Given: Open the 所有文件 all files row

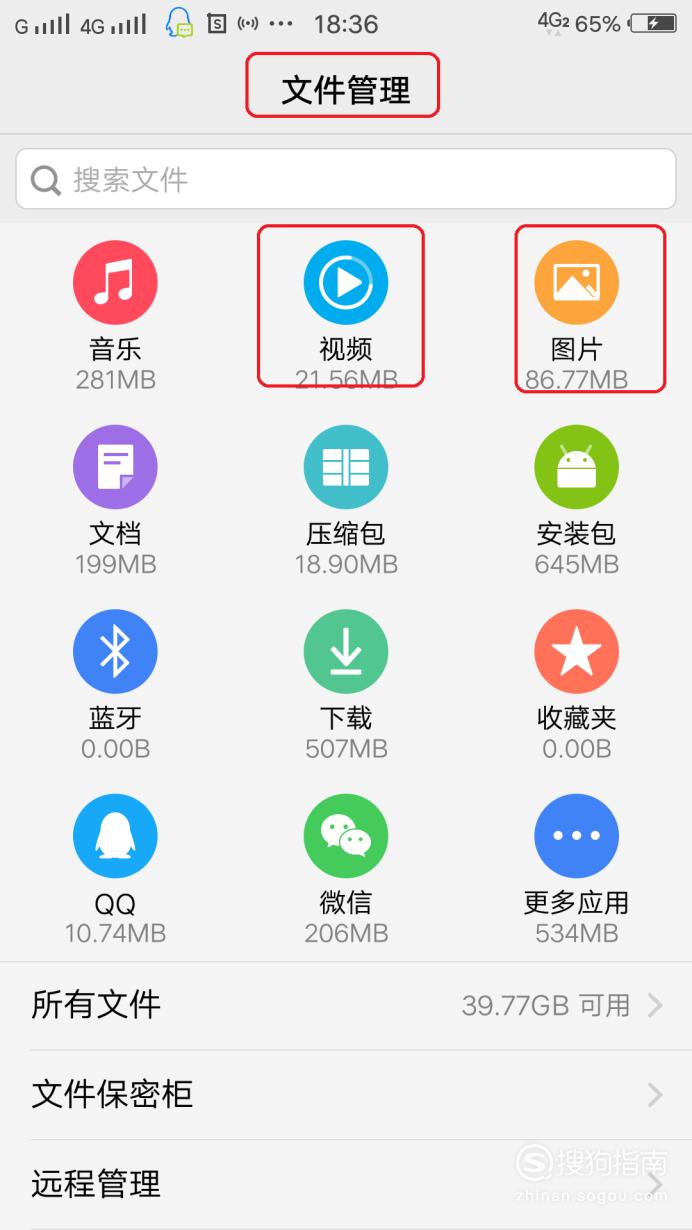Looking at the screenshot, I should [346, 1005].
